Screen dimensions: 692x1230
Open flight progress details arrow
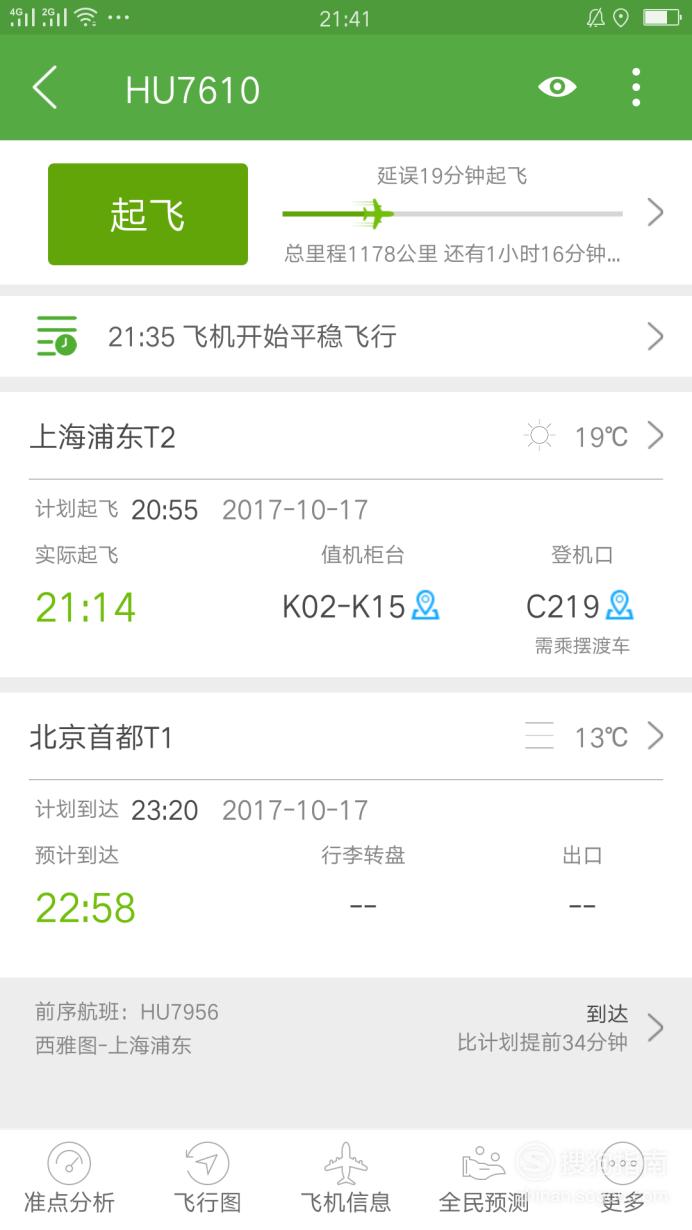click(655, 213)
